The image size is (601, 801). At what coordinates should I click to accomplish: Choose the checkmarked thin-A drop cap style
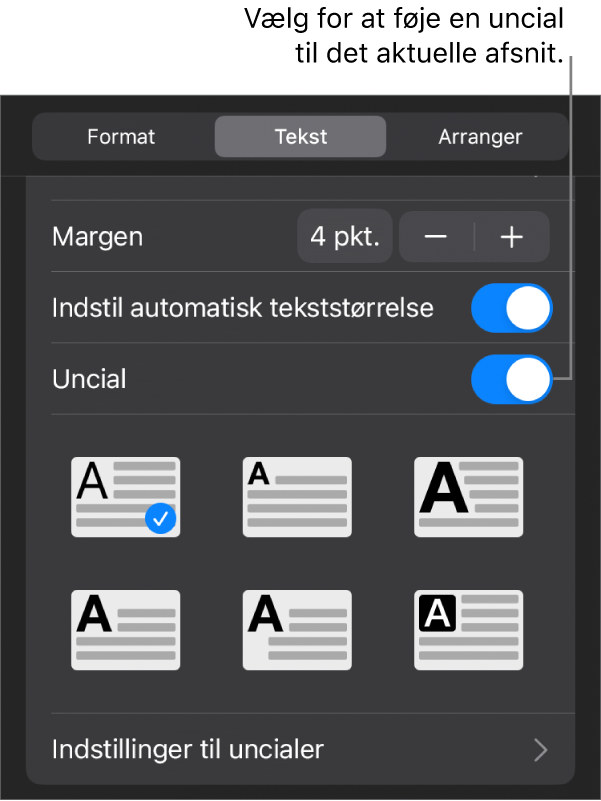click(x=125, y=497)
